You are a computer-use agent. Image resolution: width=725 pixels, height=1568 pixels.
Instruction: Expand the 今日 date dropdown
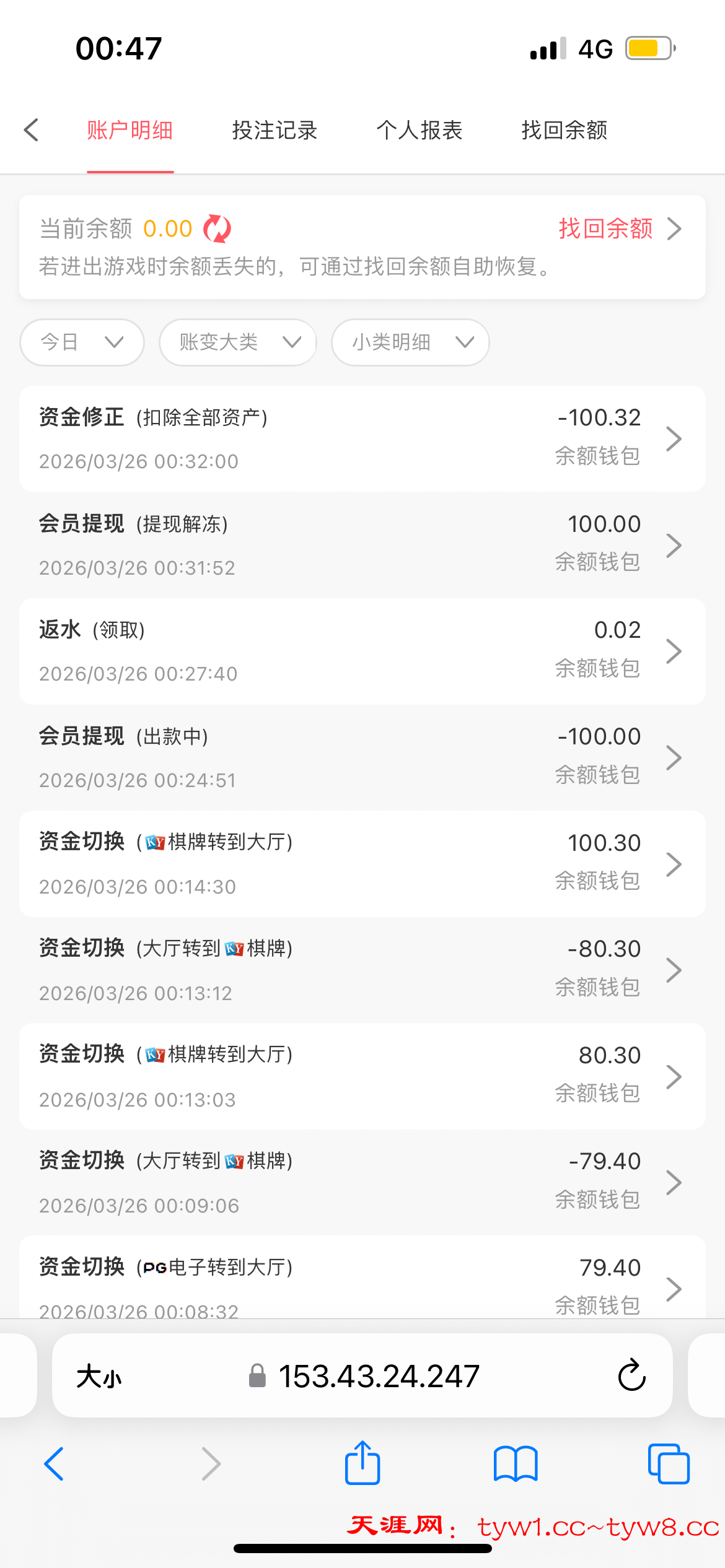[x=82, y=342]
